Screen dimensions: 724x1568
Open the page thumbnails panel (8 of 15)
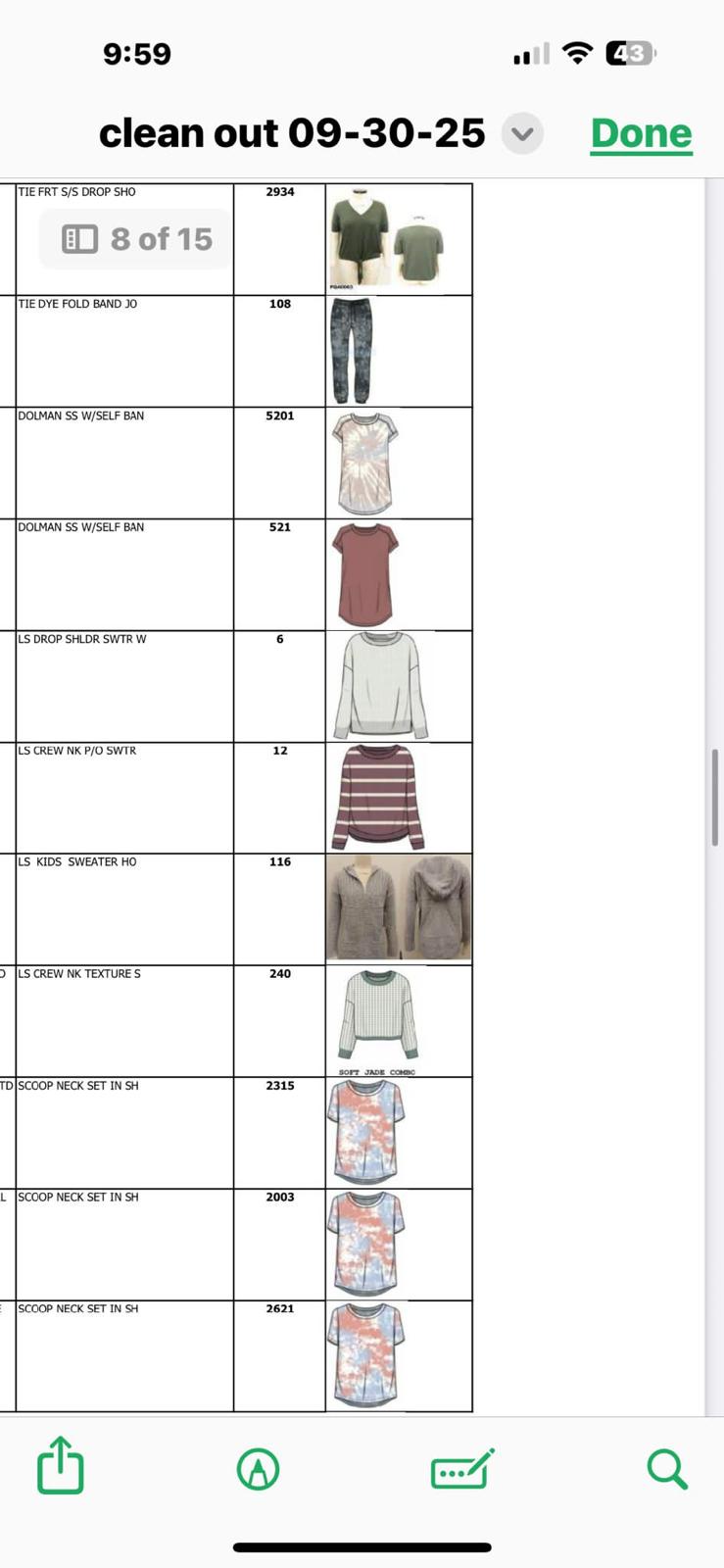tap(136, 239)
